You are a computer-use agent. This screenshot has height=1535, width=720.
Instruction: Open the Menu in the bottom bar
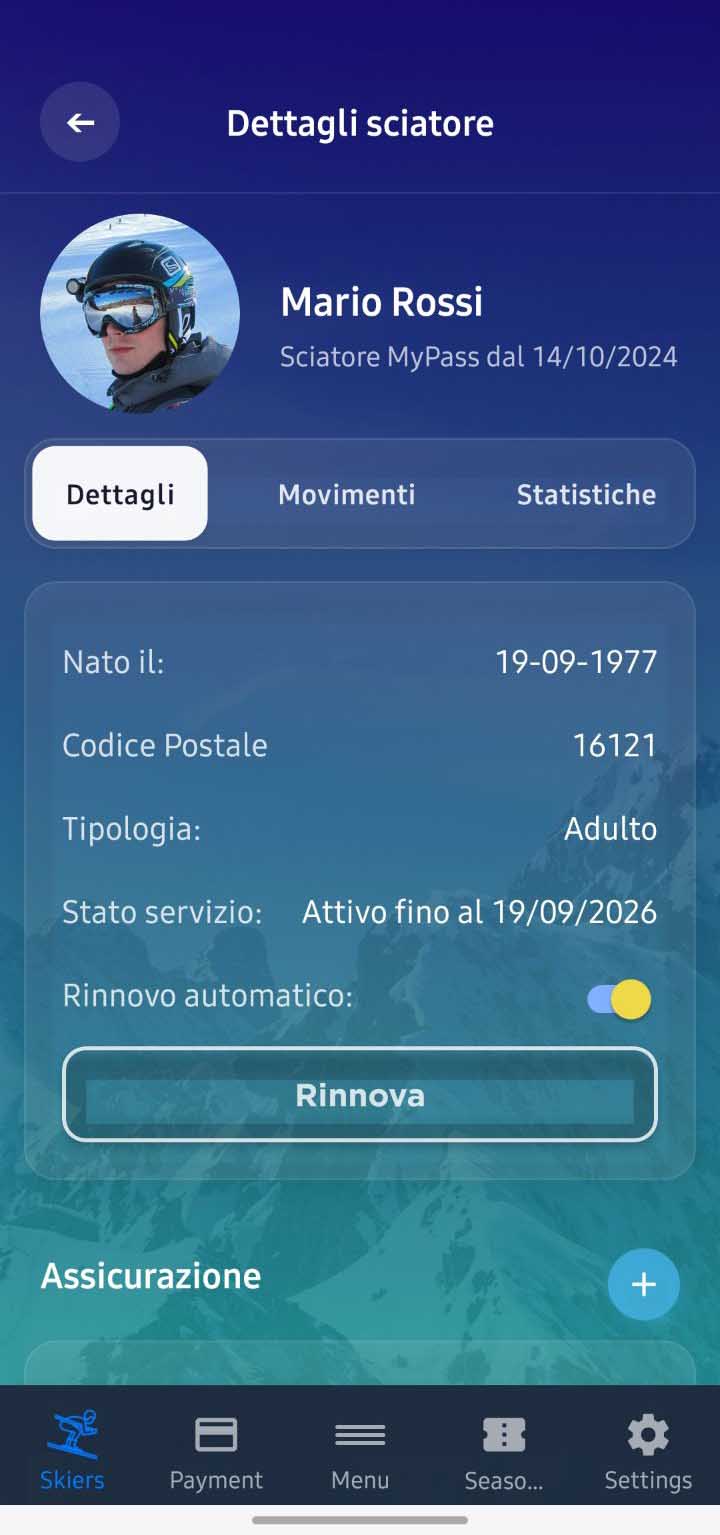(360, 1448)
